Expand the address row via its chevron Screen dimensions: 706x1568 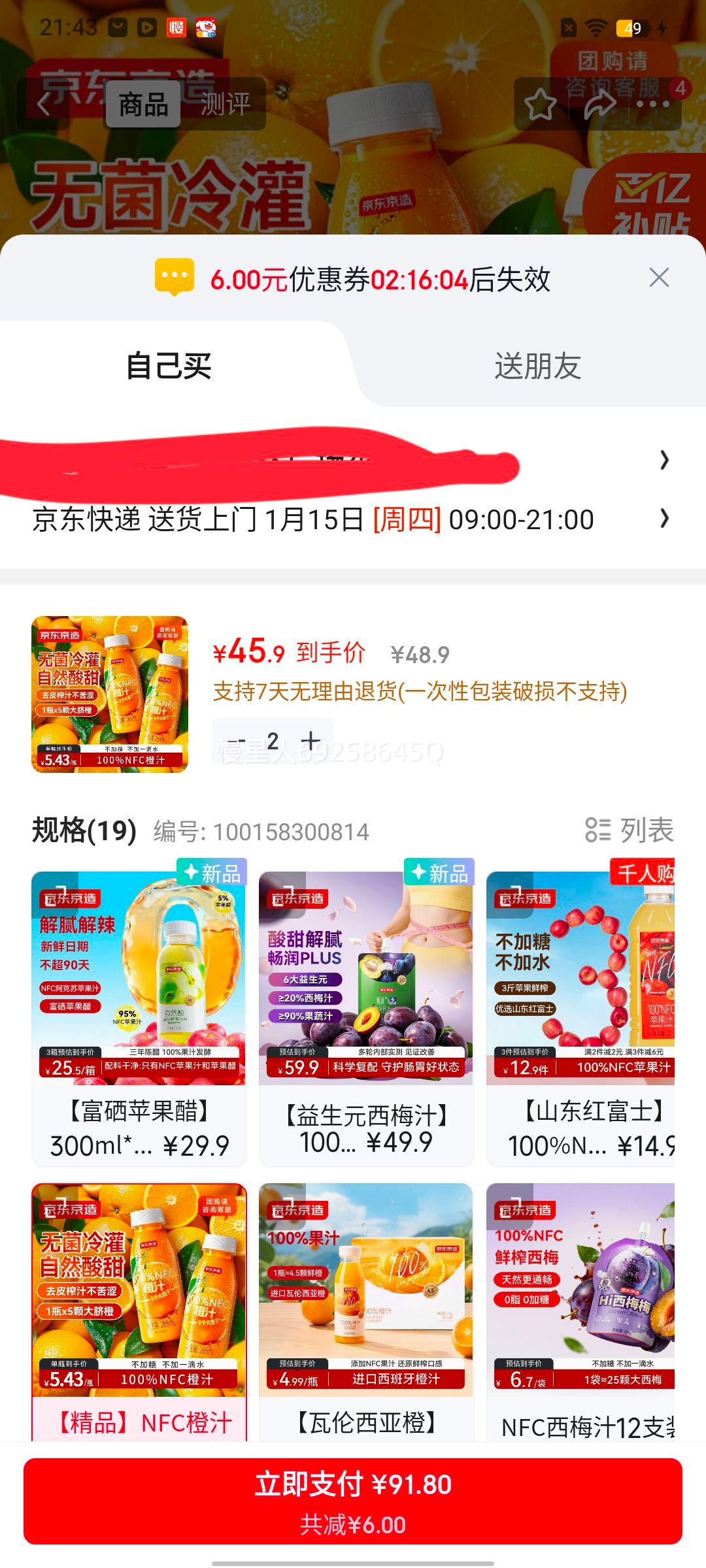666,460
